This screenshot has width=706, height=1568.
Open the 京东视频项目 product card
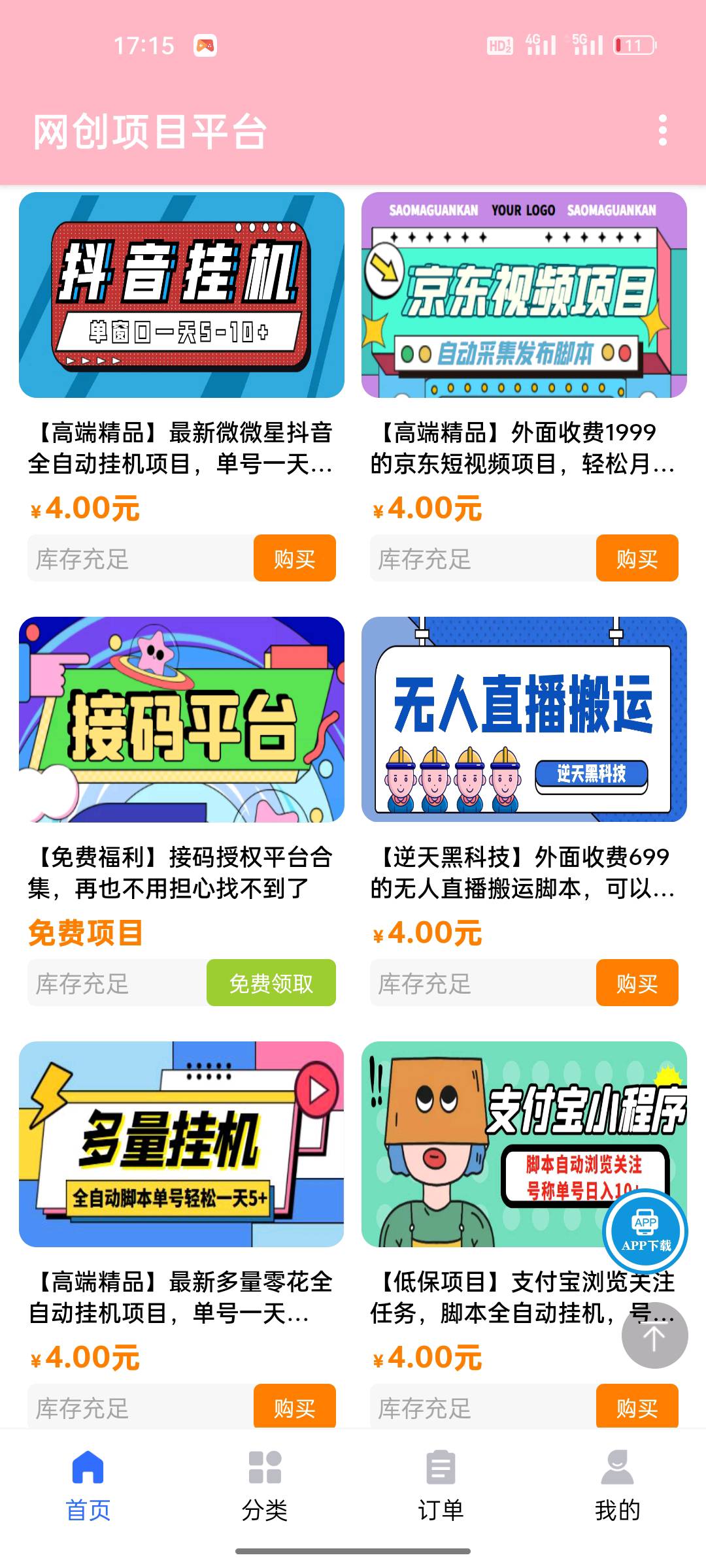(x=524, y=295)
